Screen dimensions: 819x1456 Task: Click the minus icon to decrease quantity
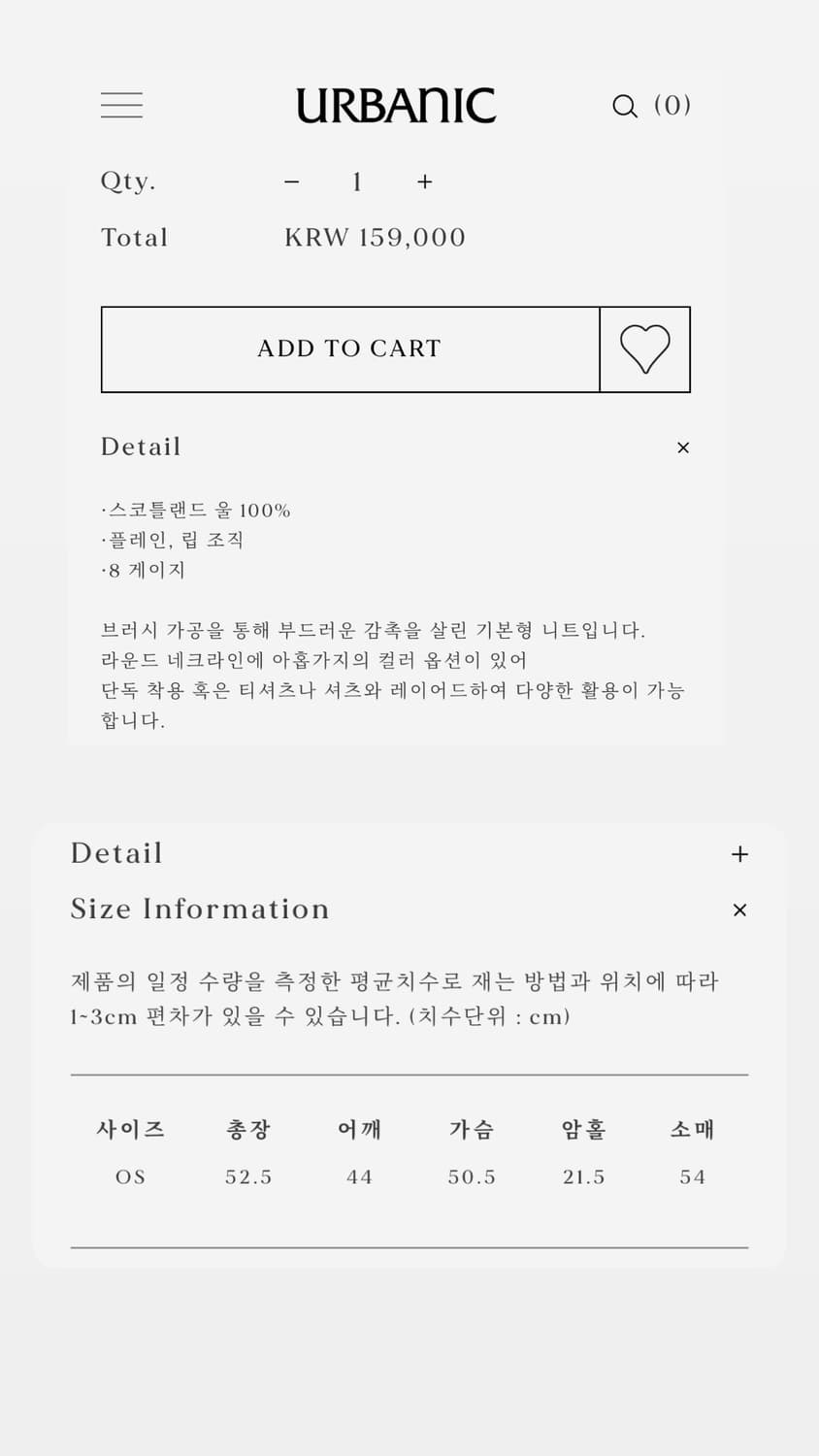(290, 181)
